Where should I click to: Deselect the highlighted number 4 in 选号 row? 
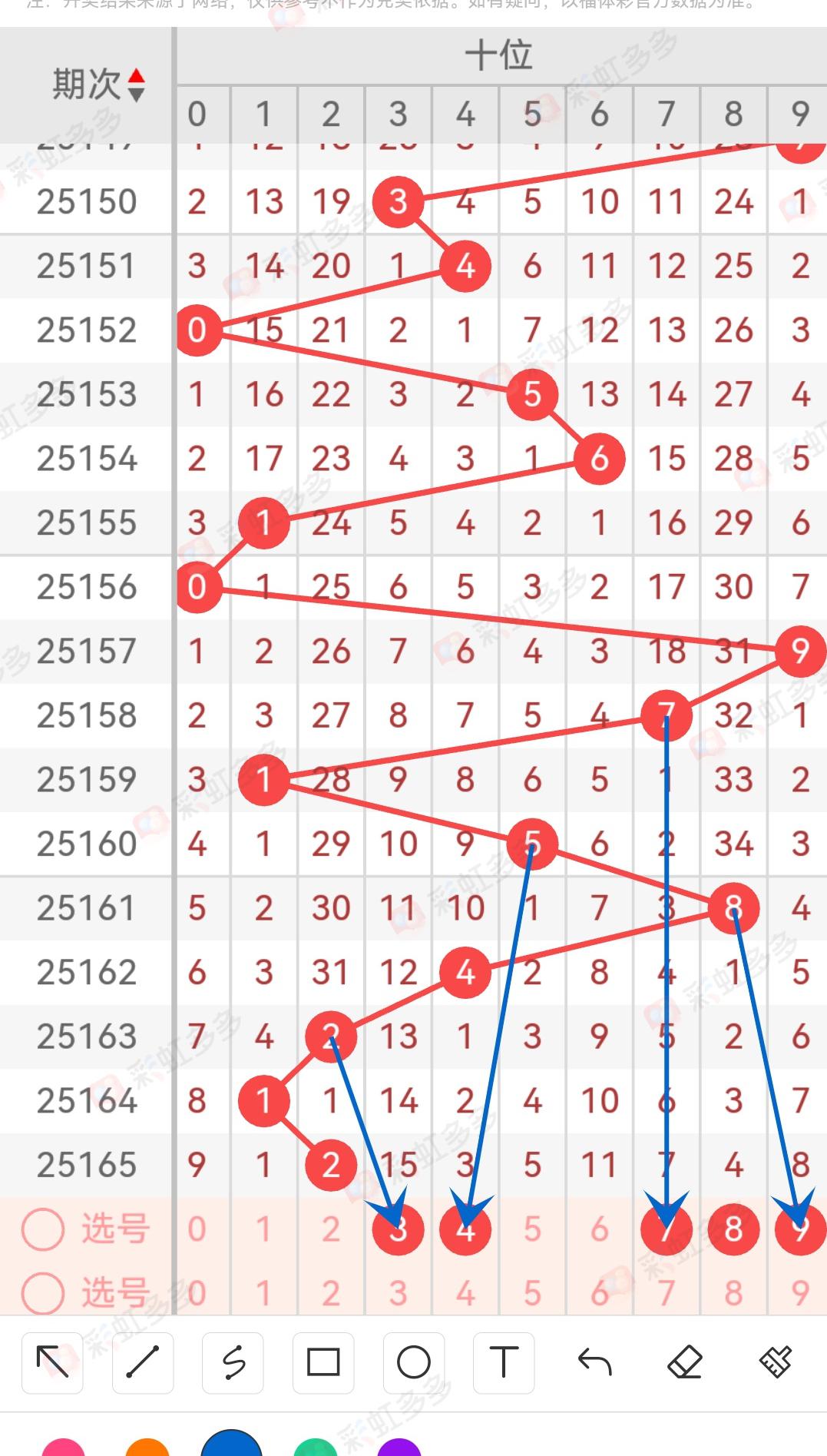click(465, 1229)
